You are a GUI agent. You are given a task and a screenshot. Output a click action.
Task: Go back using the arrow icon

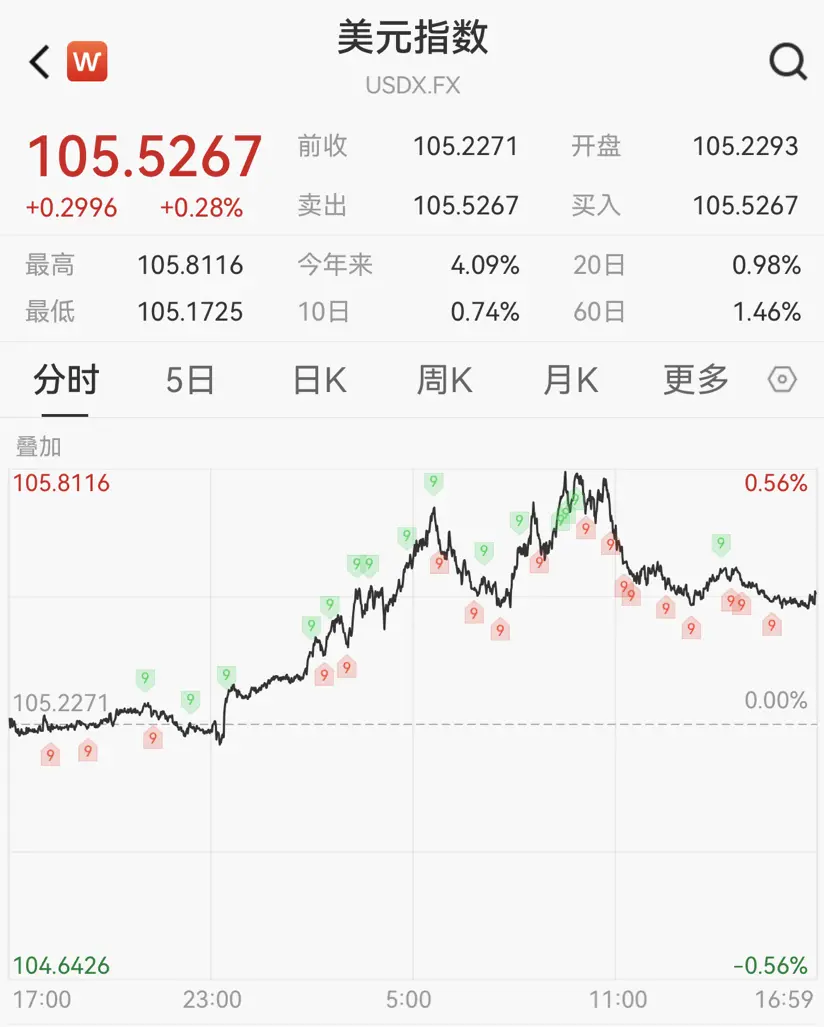point(39,62)
